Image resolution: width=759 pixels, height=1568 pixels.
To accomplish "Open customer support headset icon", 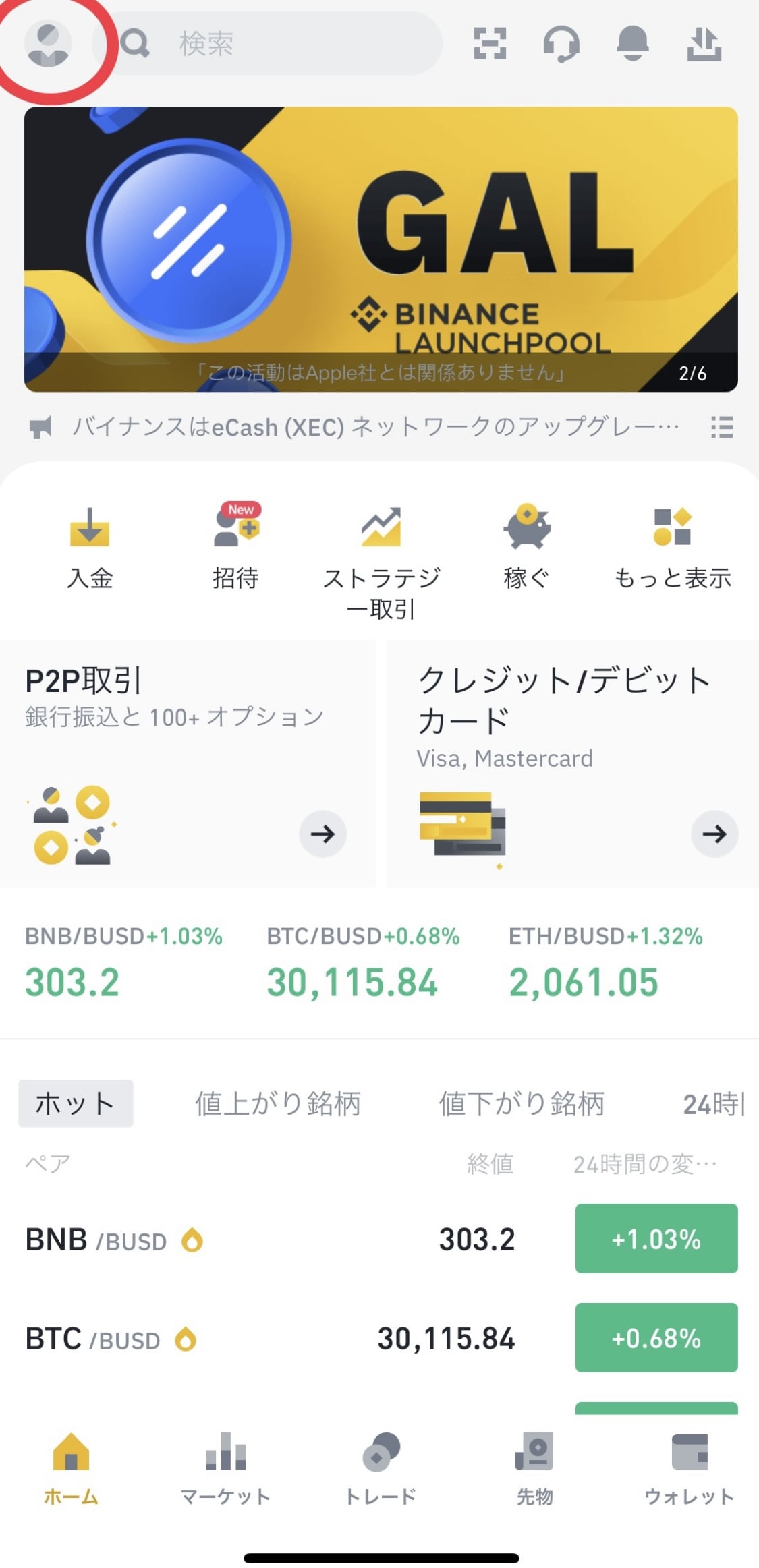I will click(x=561, y=45).
